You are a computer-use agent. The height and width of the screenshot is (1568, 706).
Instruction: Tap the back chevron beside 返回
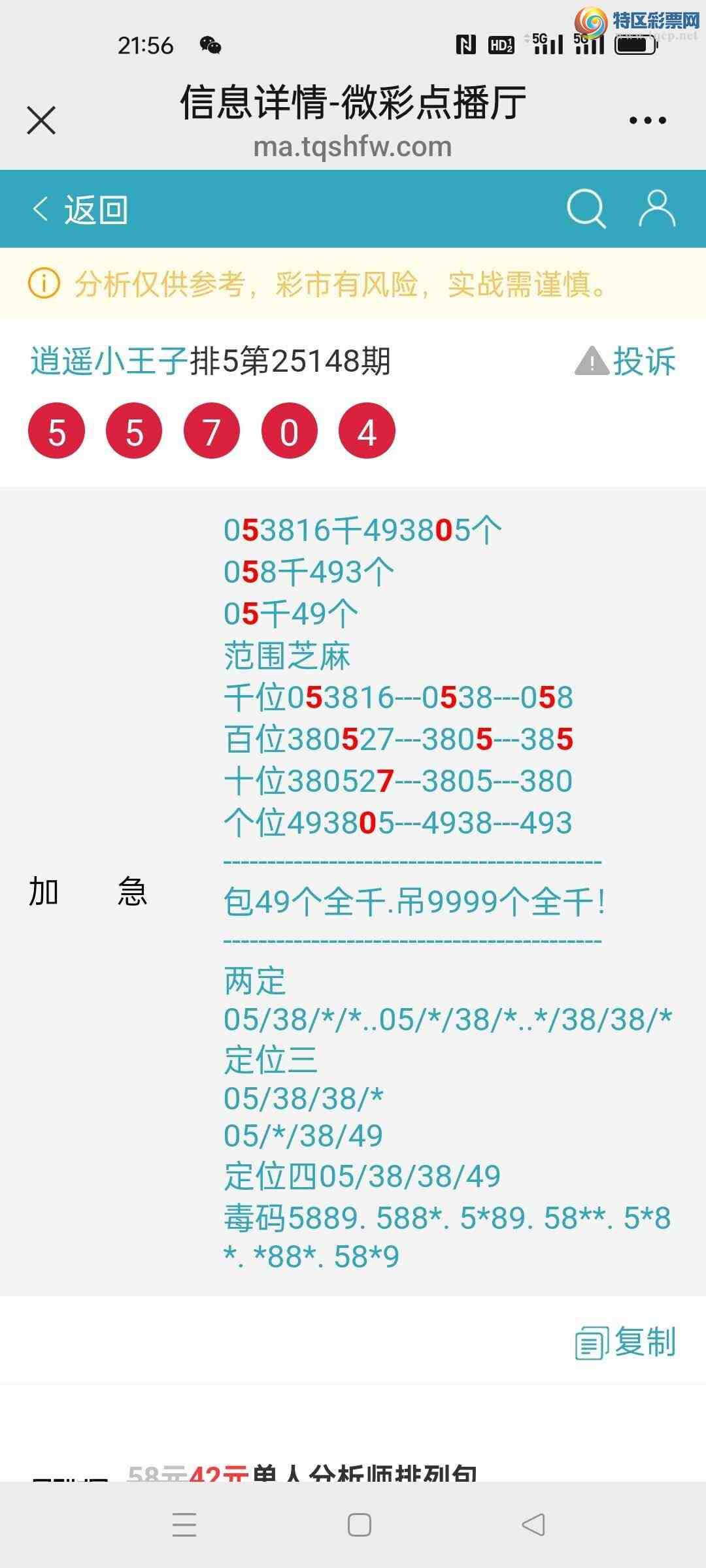click(x=41, y=209)
